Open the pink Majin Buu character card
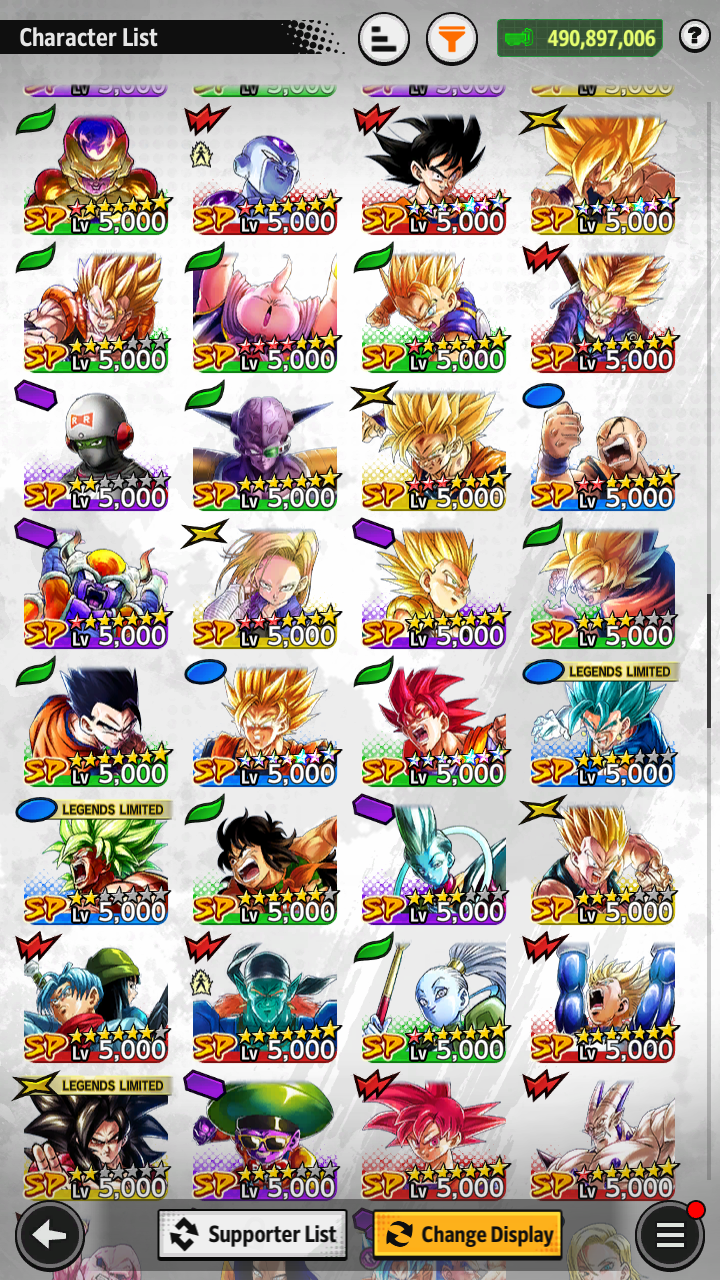This screenshot has height=1280, width=720. pos(265,309)
